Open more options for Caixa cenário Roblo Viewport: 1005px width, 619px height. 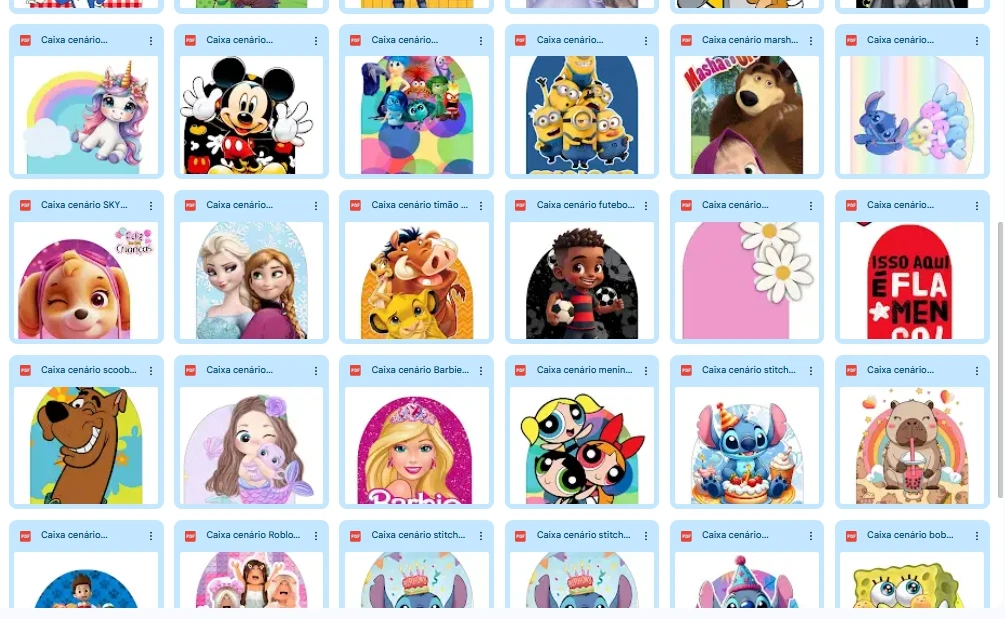click(x=316, y=536)
